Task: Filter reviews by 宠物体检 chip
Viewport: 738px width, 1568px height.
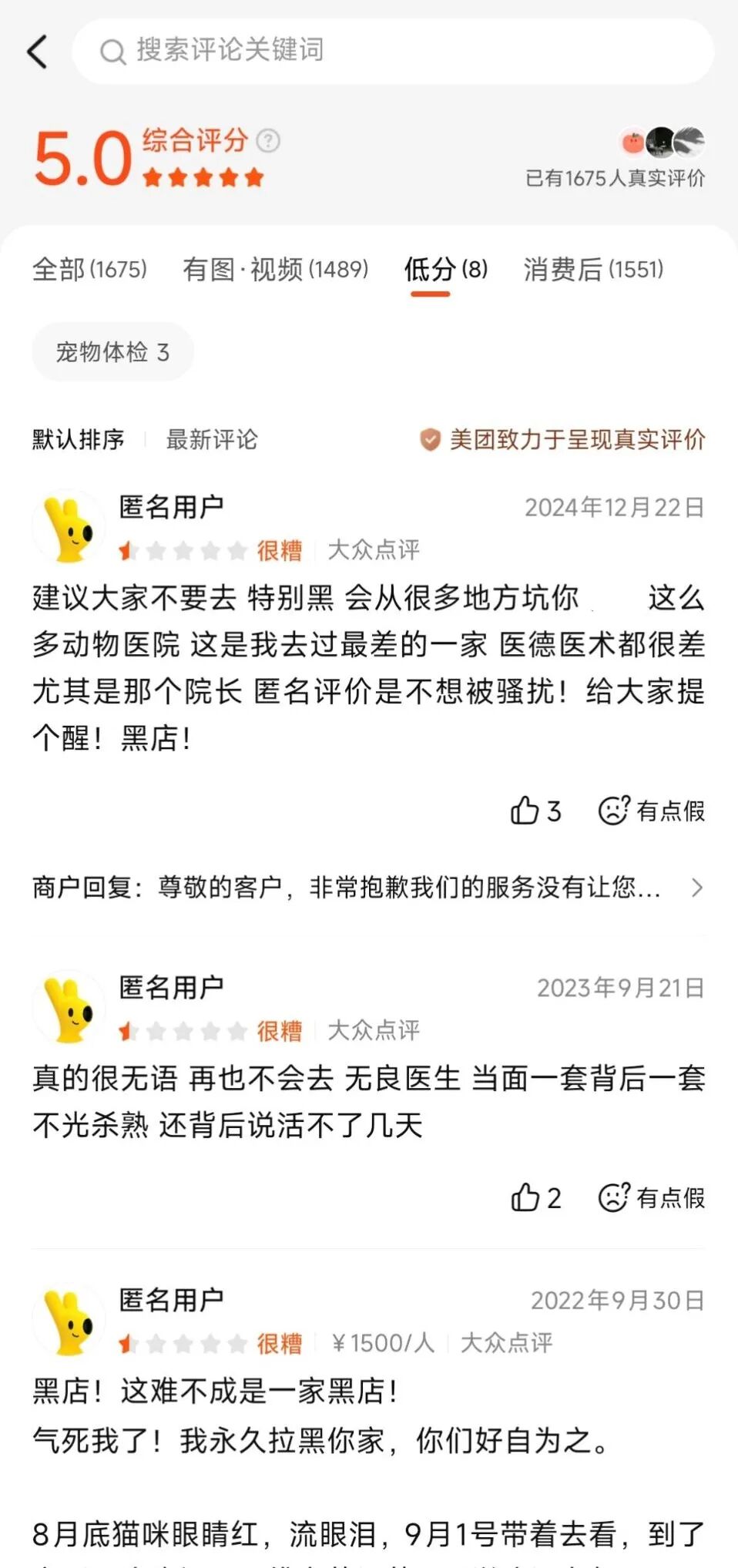Action: (x=112, y=352)
